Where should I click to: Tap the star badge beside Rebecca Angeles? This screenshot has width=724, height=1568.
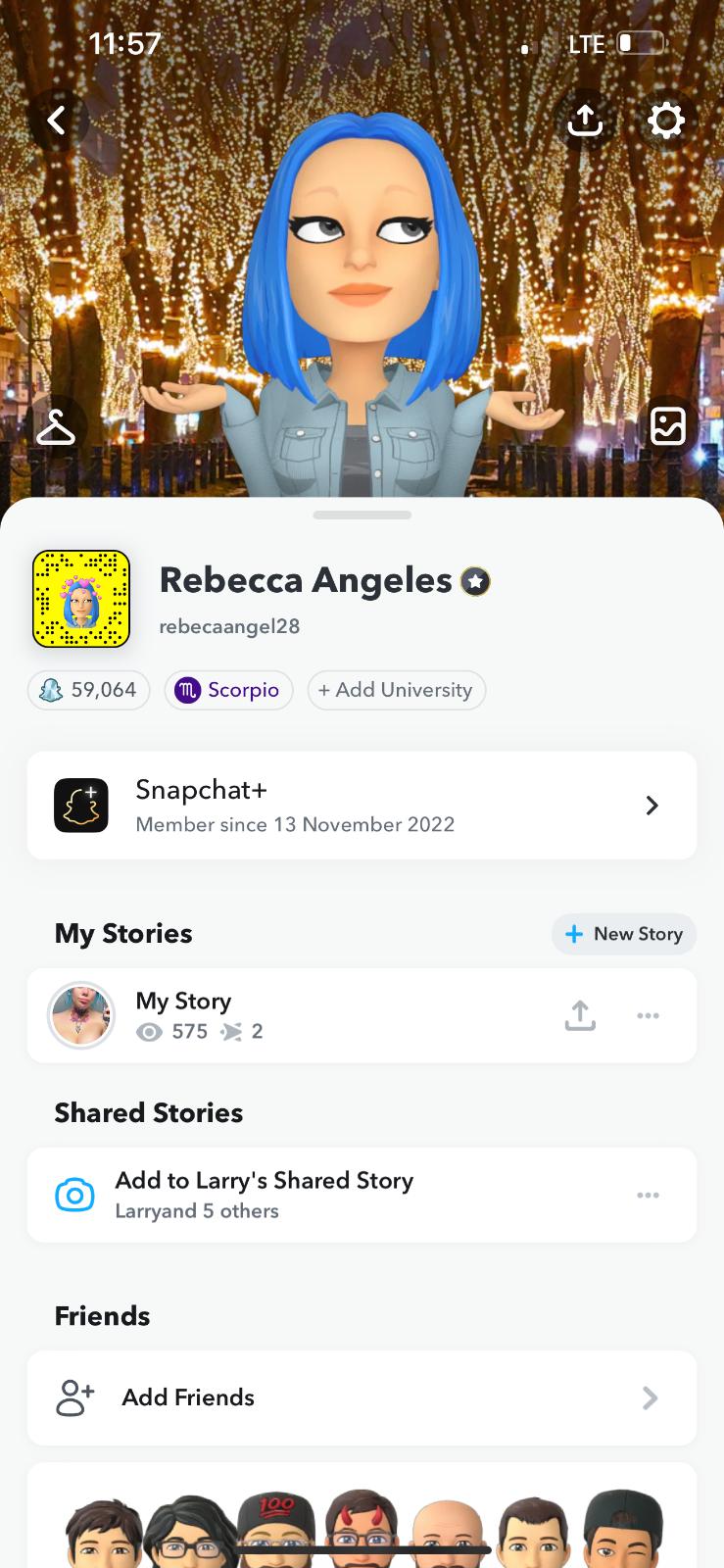tap(476, 581)
